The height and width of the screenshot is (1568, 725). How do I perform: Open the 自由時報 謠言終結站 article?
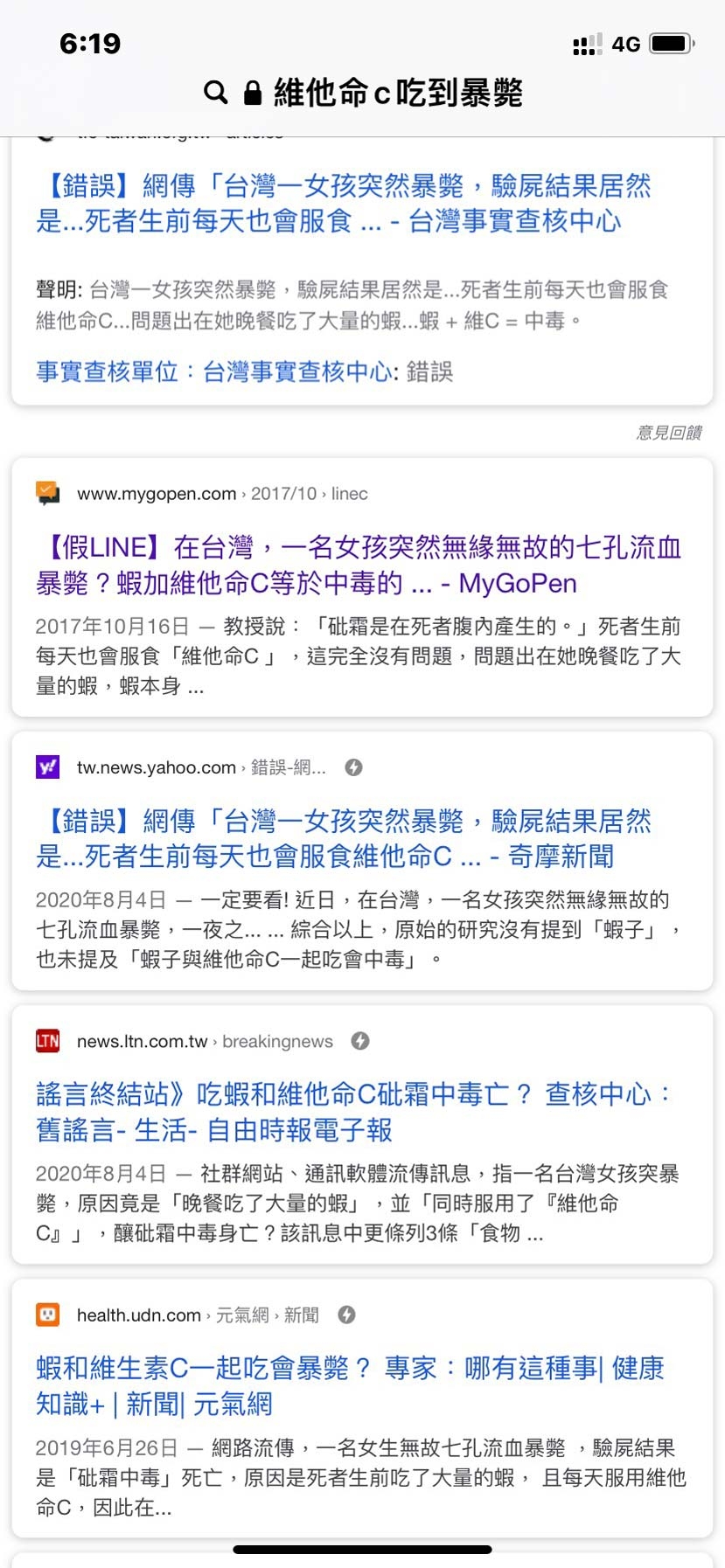coord(354,1112)
